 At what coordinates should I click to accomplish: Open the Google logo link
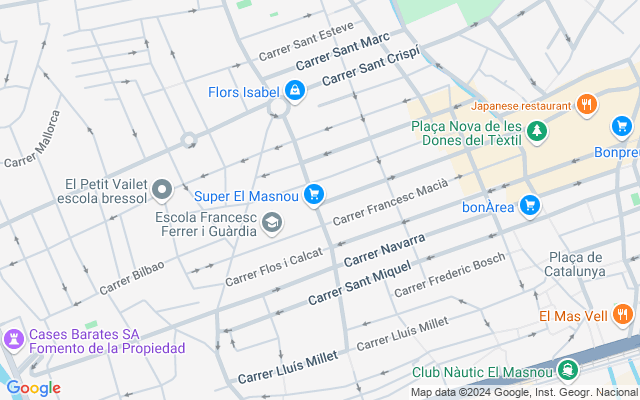(33, 388)
